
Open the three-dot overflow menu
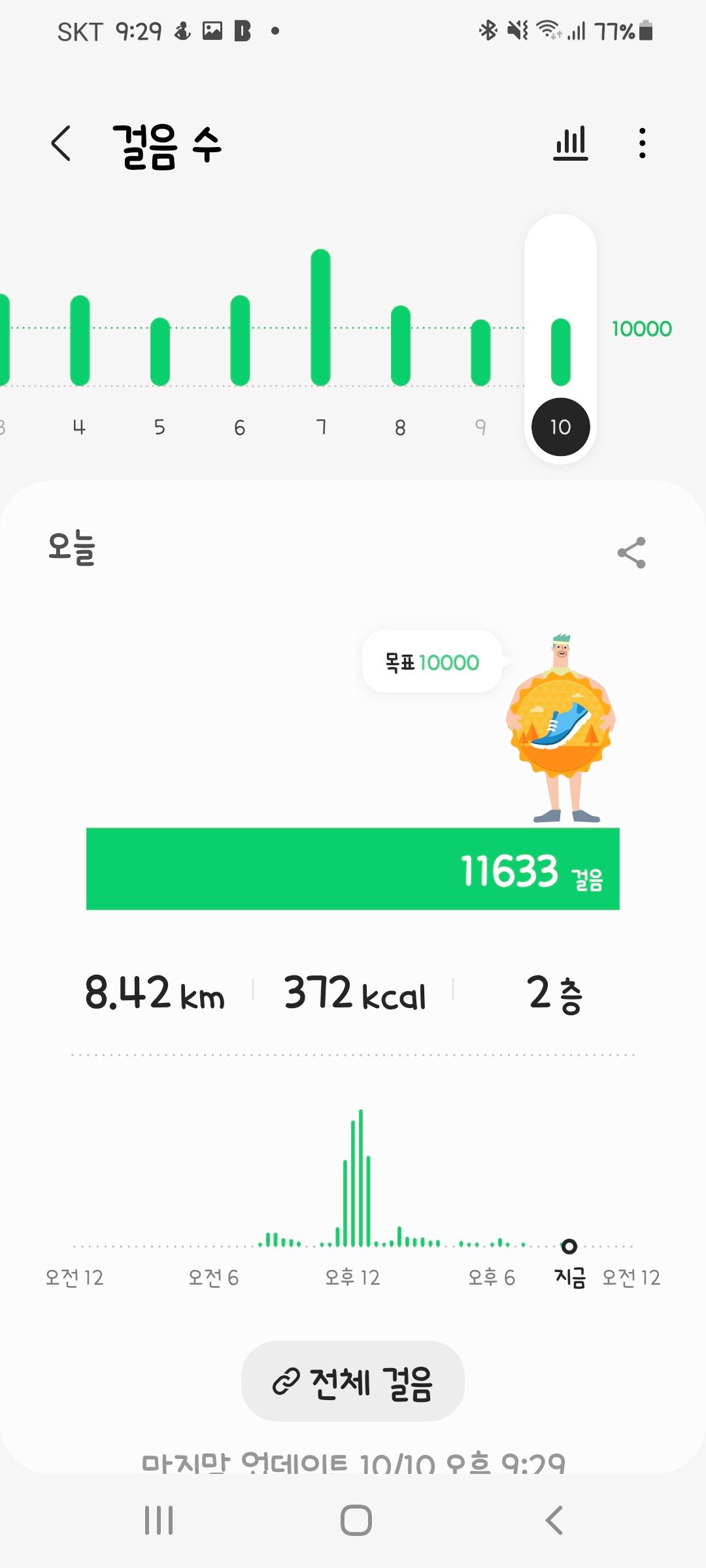tap(642, 144)
